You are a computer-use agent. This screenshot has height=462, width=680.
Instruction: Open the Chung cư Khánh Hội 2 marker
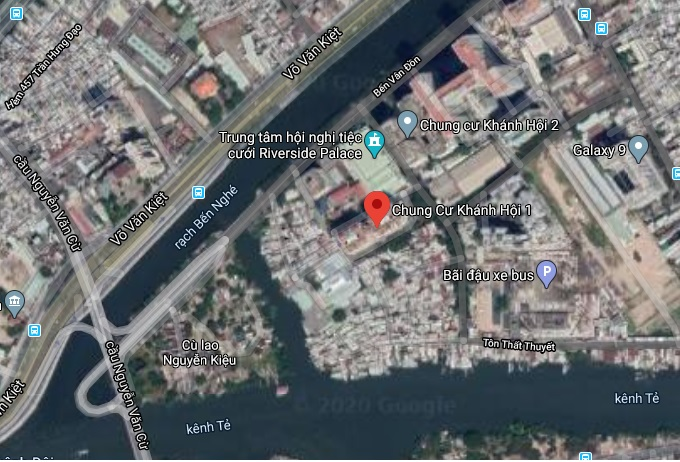407,123
